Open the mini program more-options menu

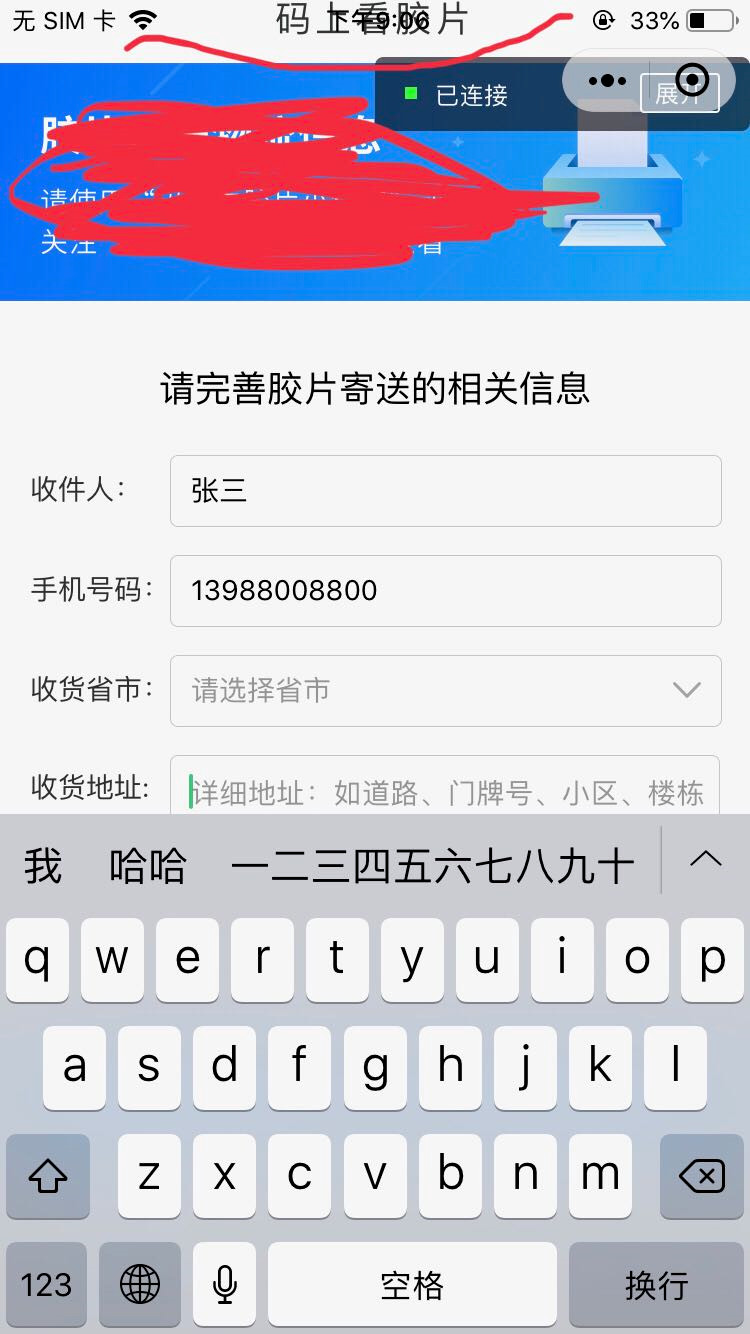pyautogui.click(x=607, y=81)
